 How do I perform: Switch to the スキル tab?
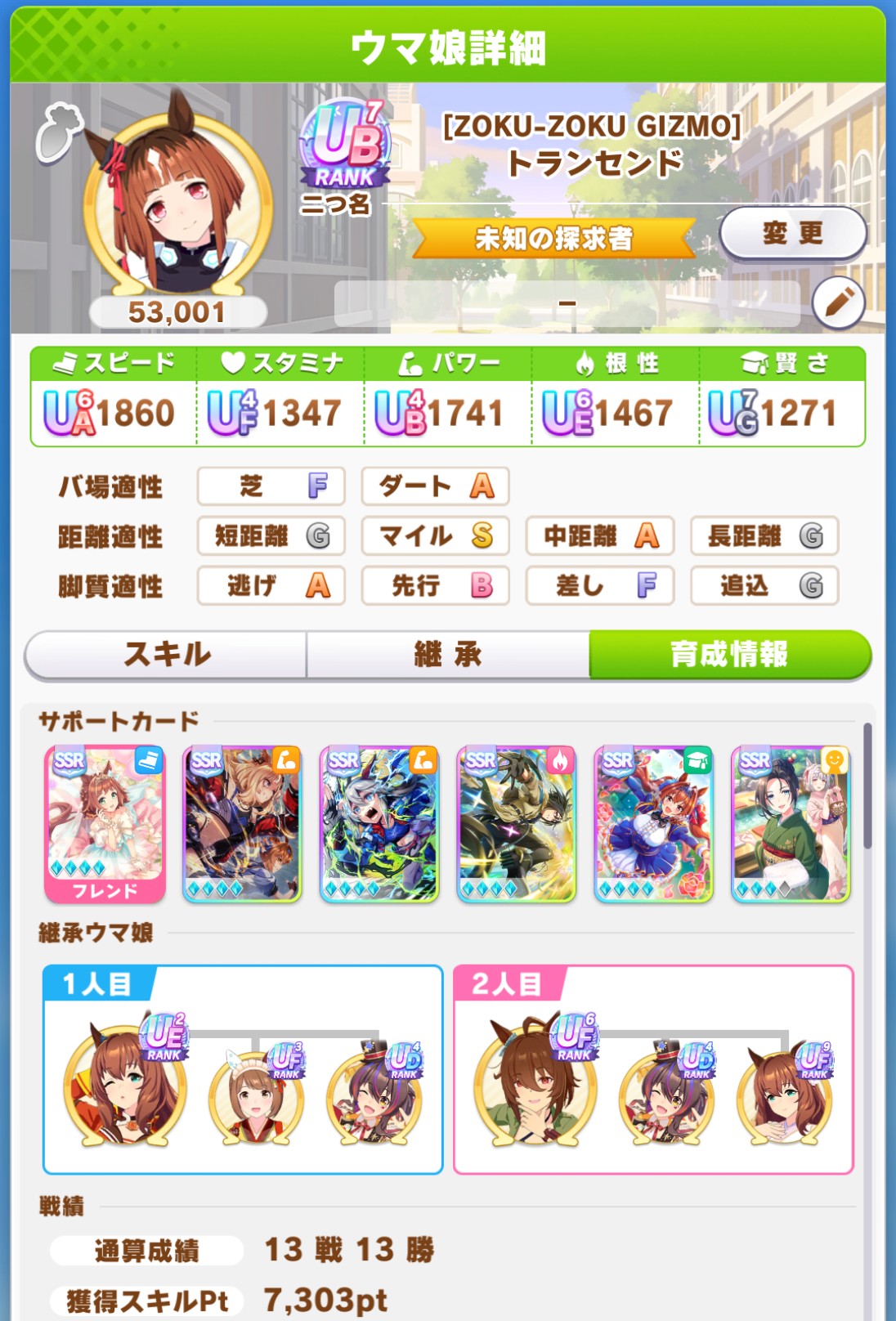click(x=167, y=654)
